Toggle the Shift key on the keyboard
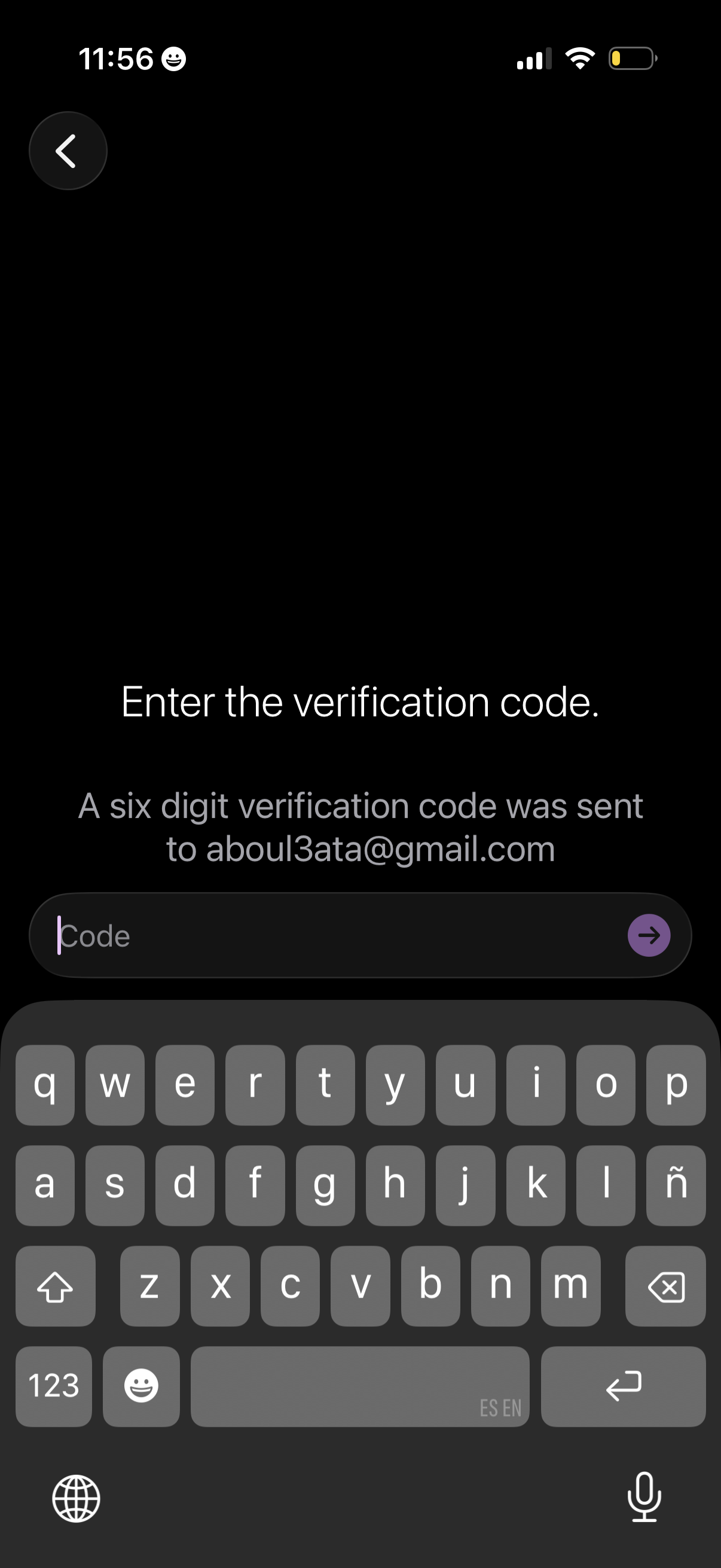Viewport: 721px width, 1568px height. click(x=56, y=1285)
